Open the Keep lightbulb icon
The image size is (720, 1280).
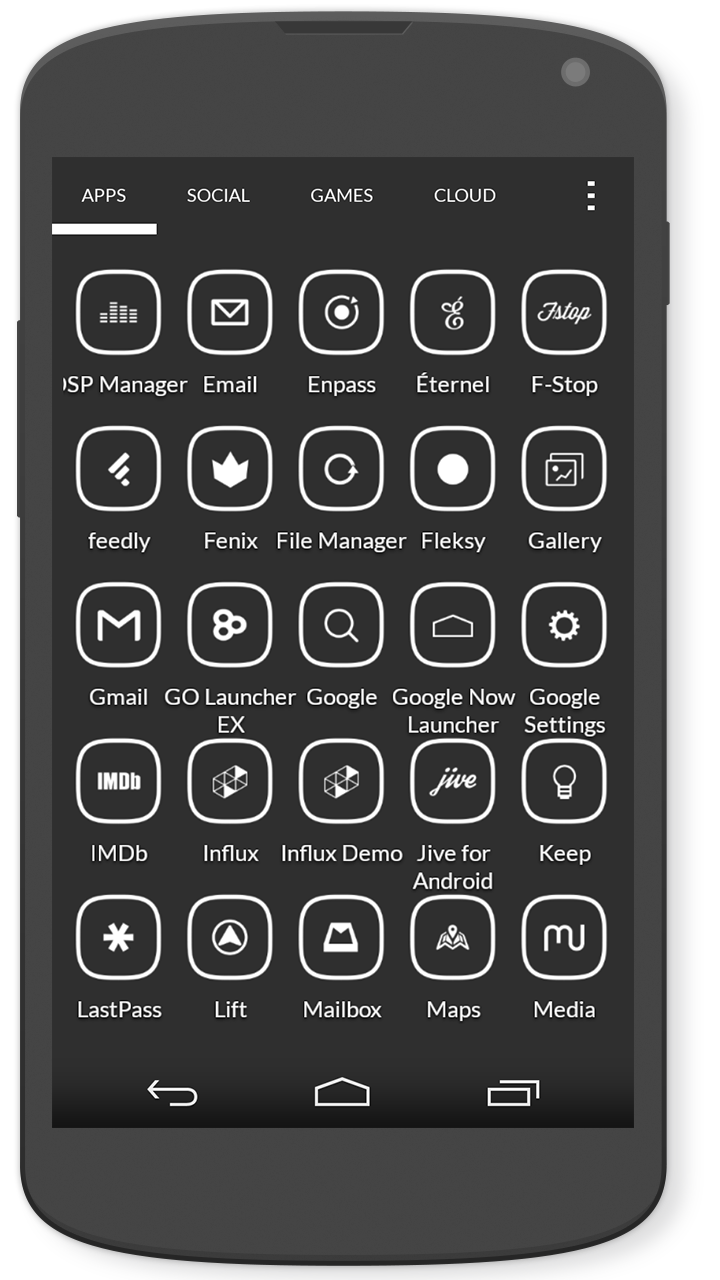coord(564,781)
